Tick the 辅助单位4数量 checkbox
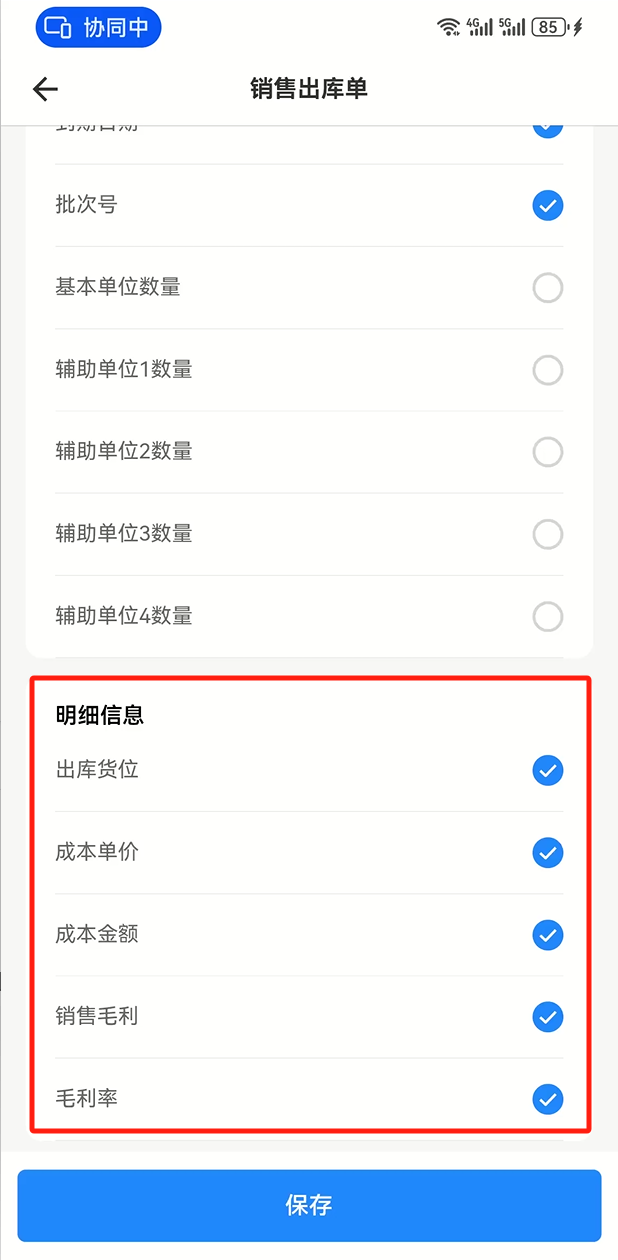618x1260 pixels. coord(547,616)
